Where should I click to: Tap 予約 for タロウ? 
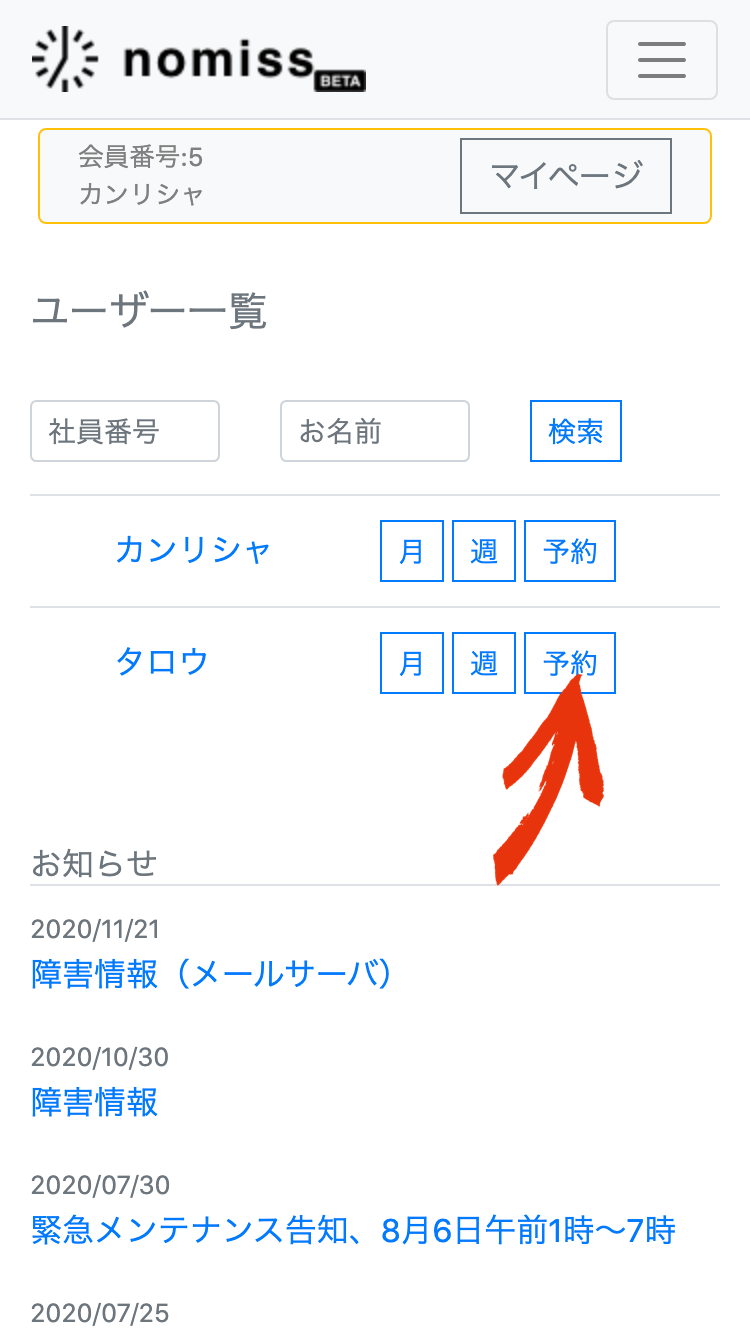click(570, 663)
